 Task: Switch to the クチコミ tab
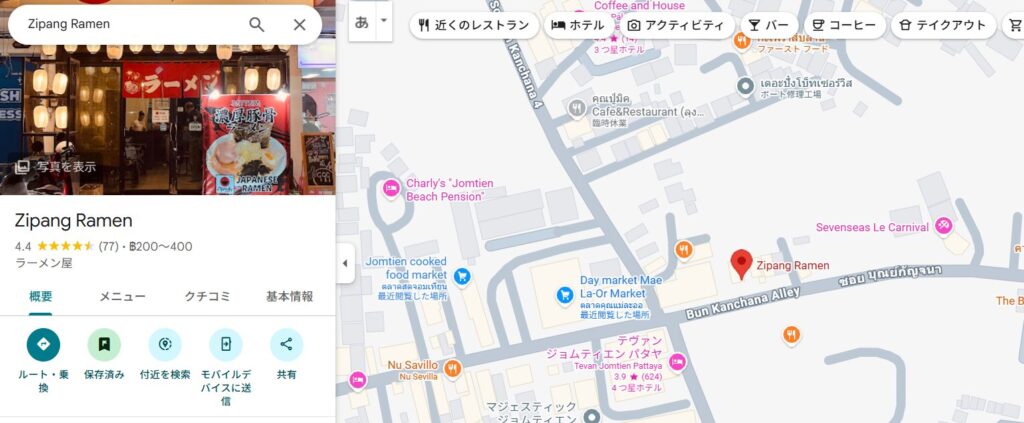tap(207, 296)
